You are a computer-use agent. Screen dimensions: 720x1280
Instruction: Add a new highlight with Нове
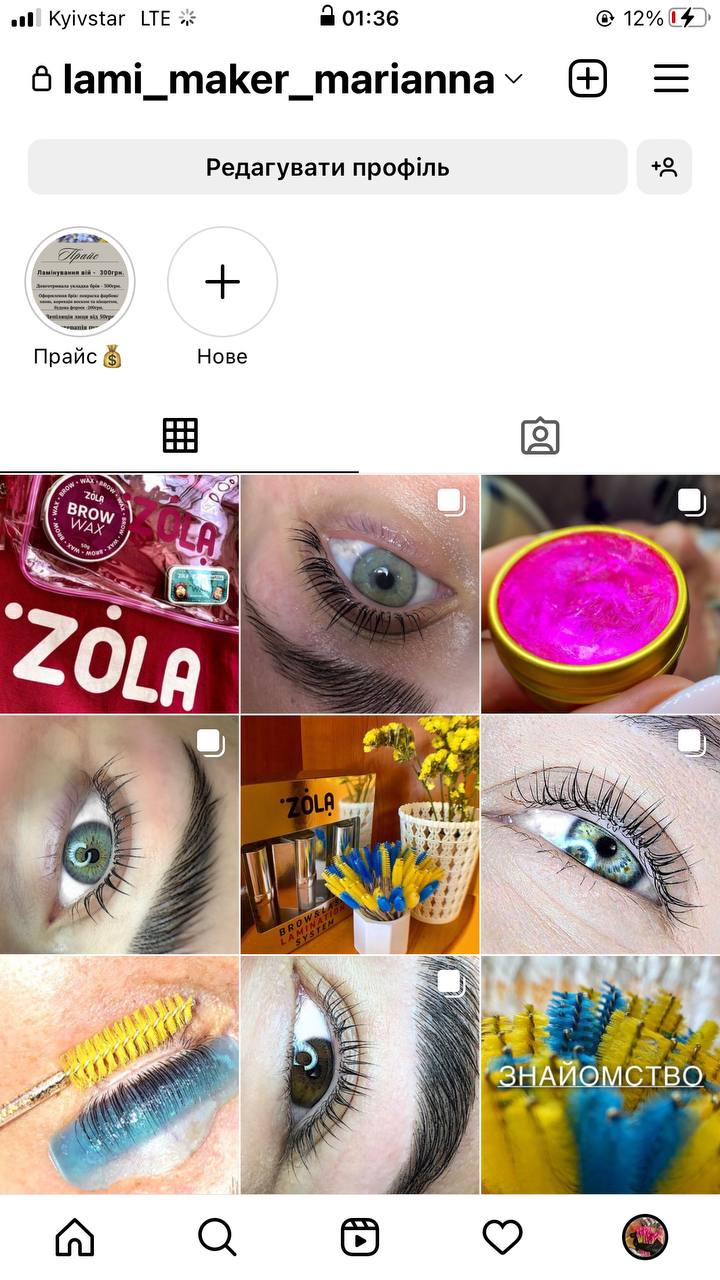coord(222,282)
